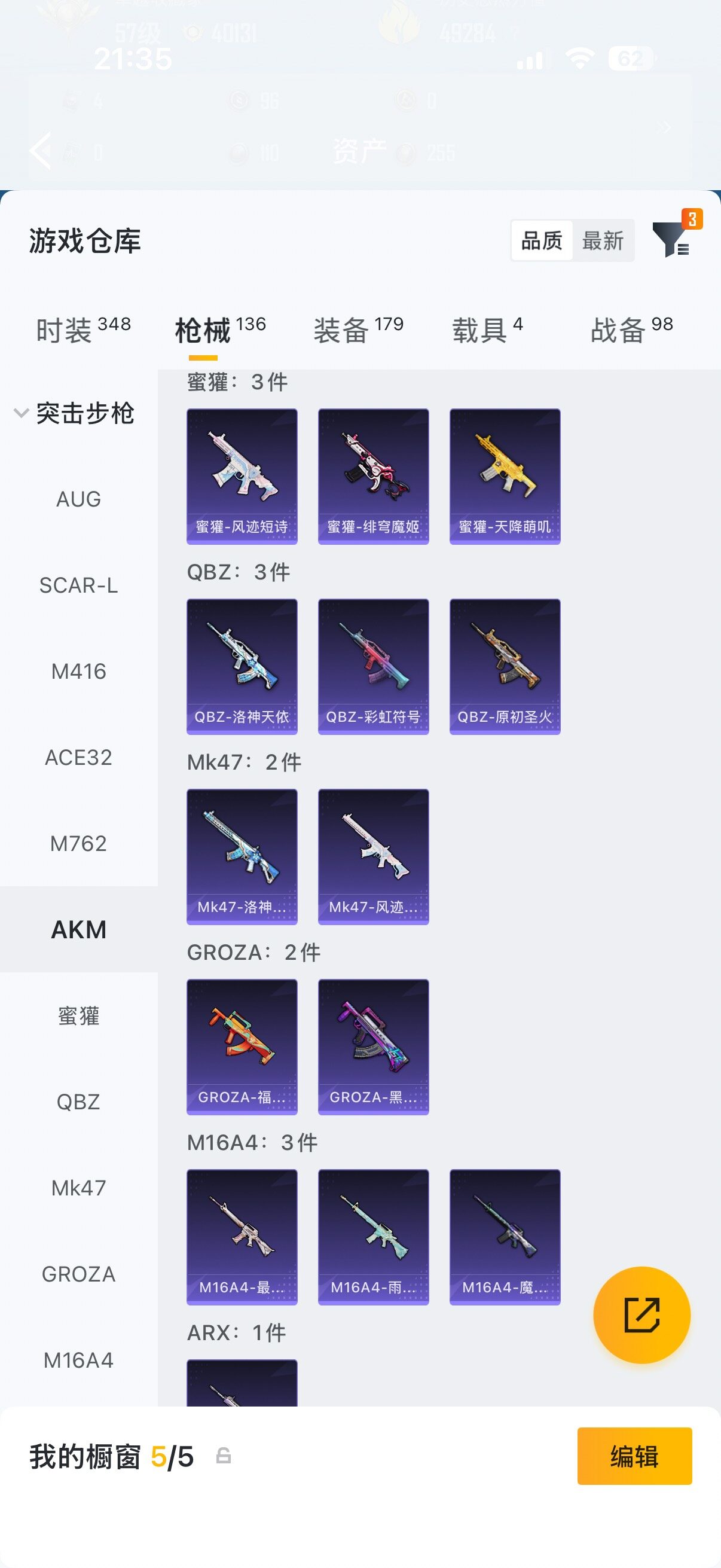Open the Mk47-洛神 skin card
This screenshot has height=1568, width=721.
tap(242, 856)
